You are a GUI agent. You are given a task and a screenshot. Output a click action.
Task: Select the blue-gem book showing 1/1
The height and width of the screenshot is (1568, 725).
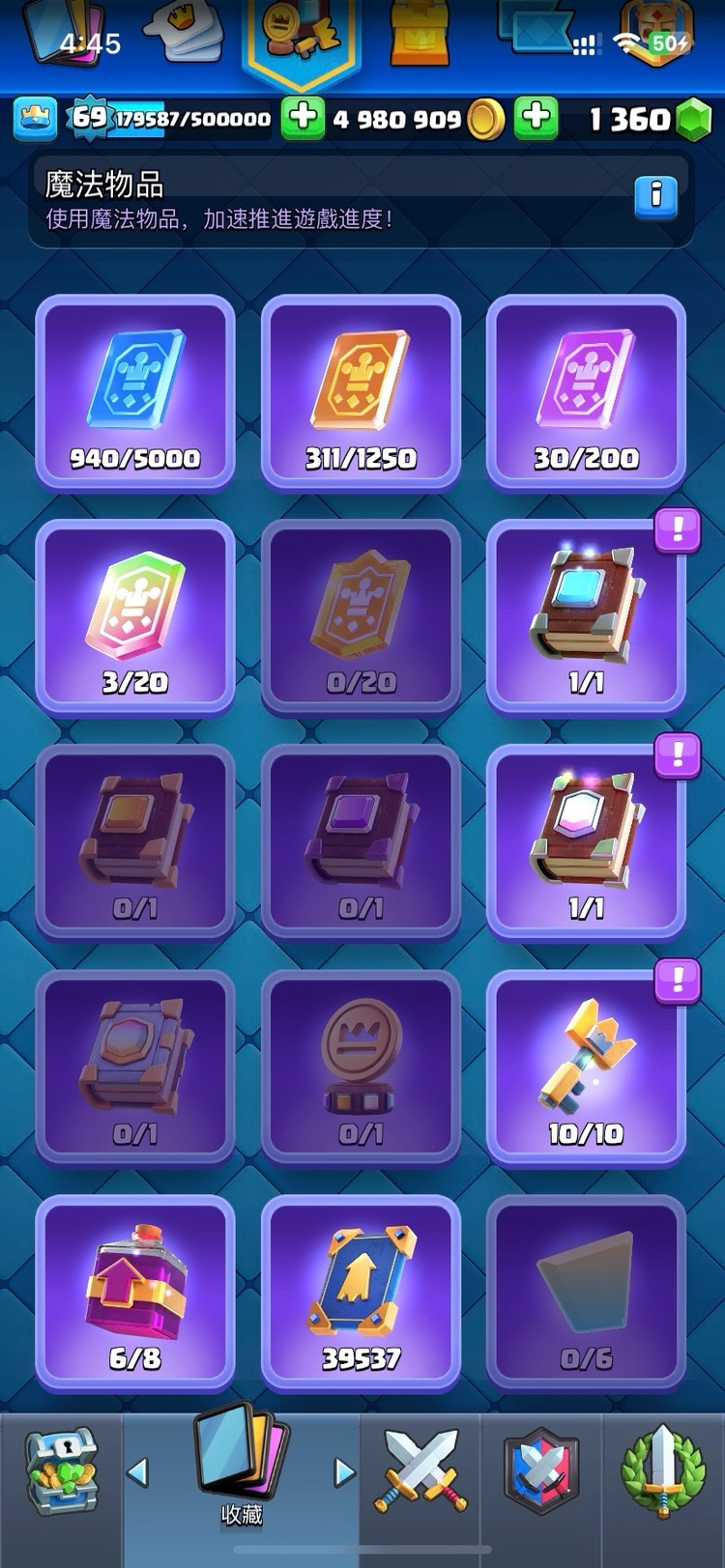pyautogui.click(x=586, y=617)
